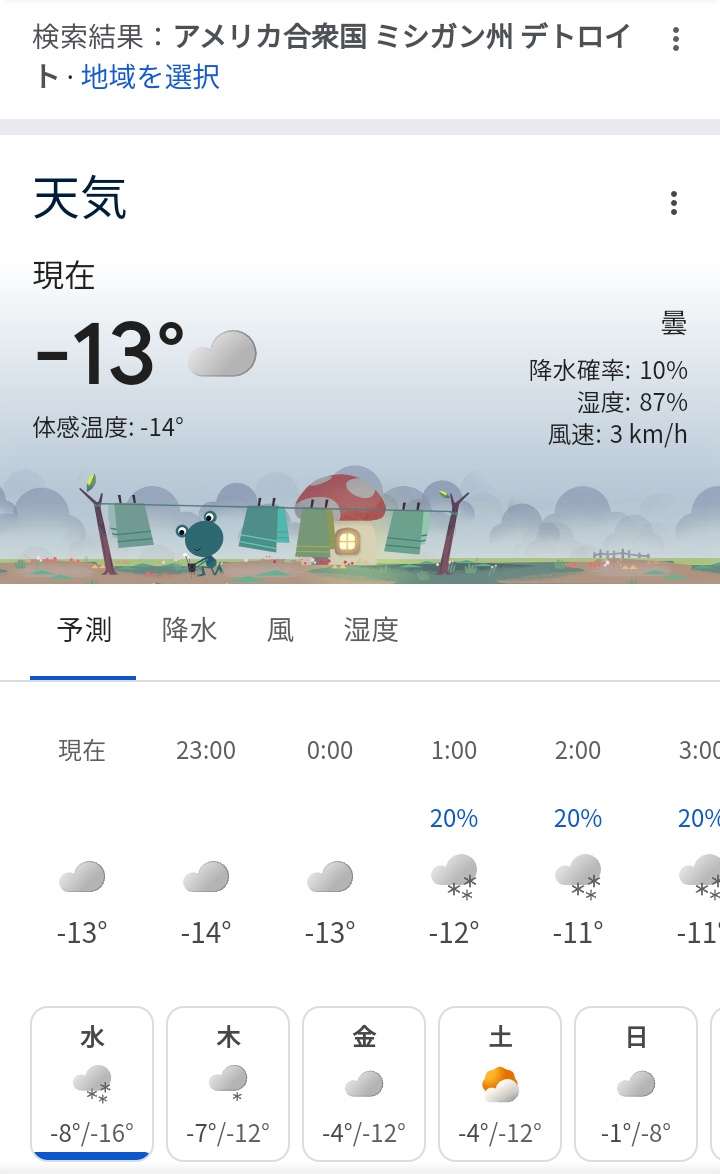Choose the 日 daily forecast card
This screenshot has height=1174, width=720.
coord(636,1082)
